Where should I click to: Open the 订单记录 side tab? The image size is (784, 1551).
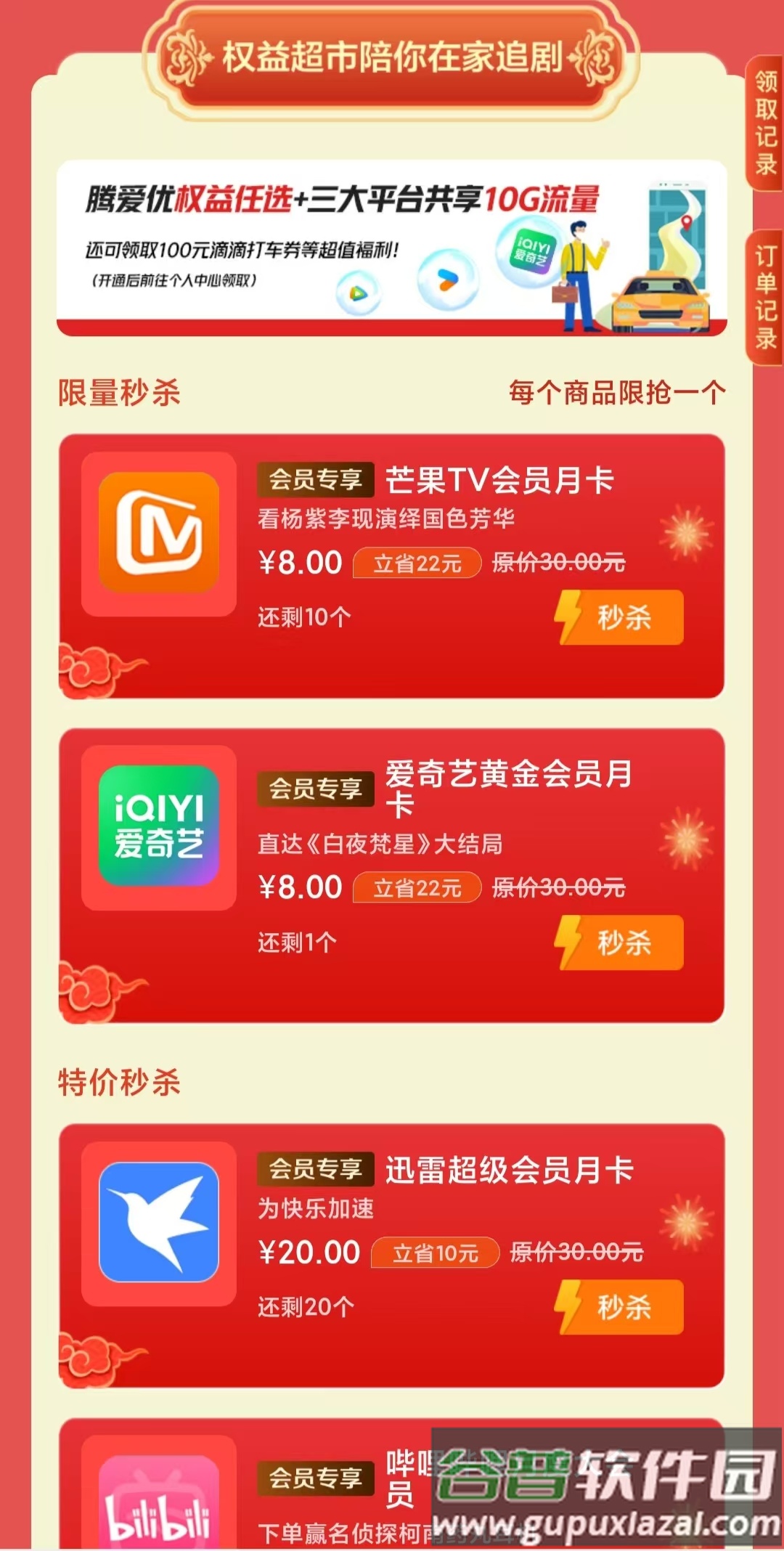pyautogui.click(x=765, y=297)
